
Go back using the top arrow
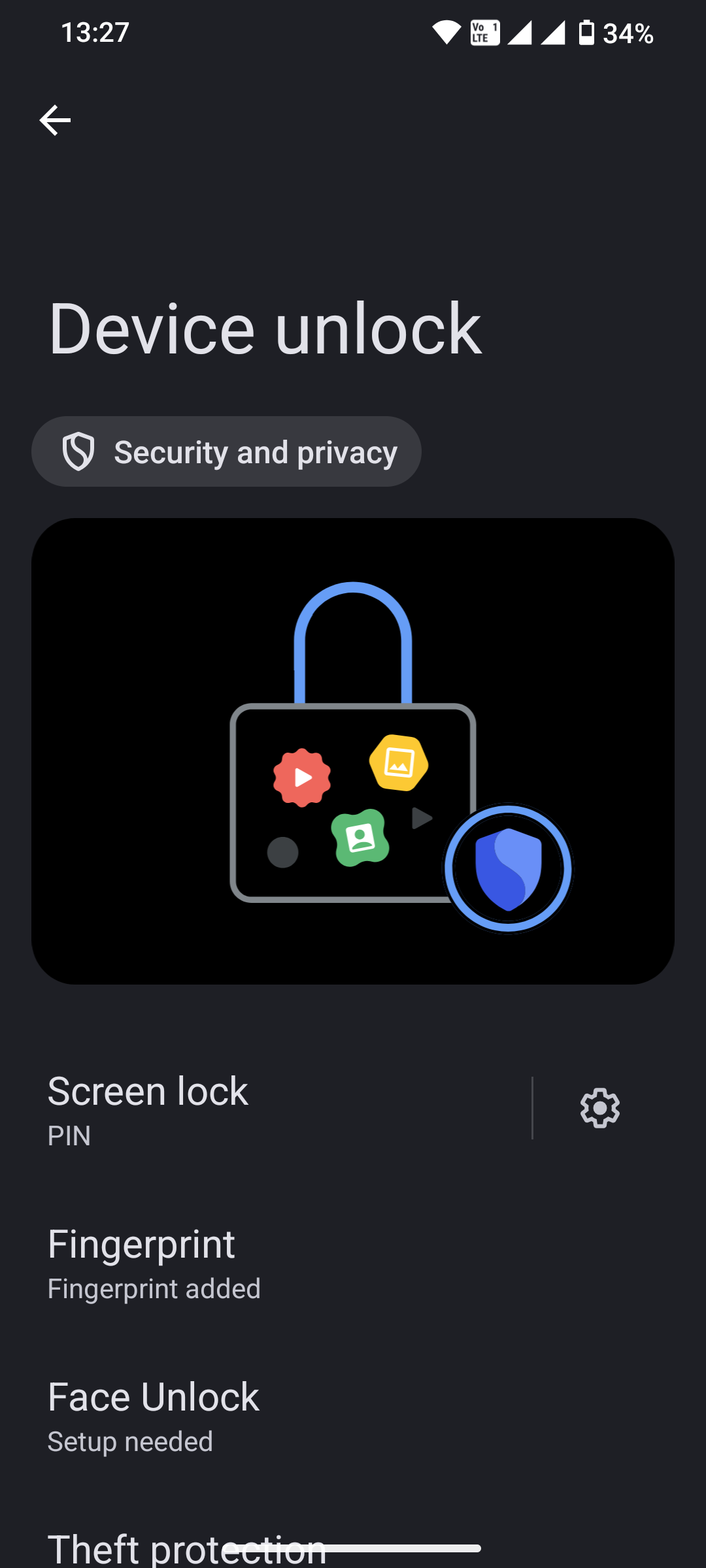coord(55,120)
